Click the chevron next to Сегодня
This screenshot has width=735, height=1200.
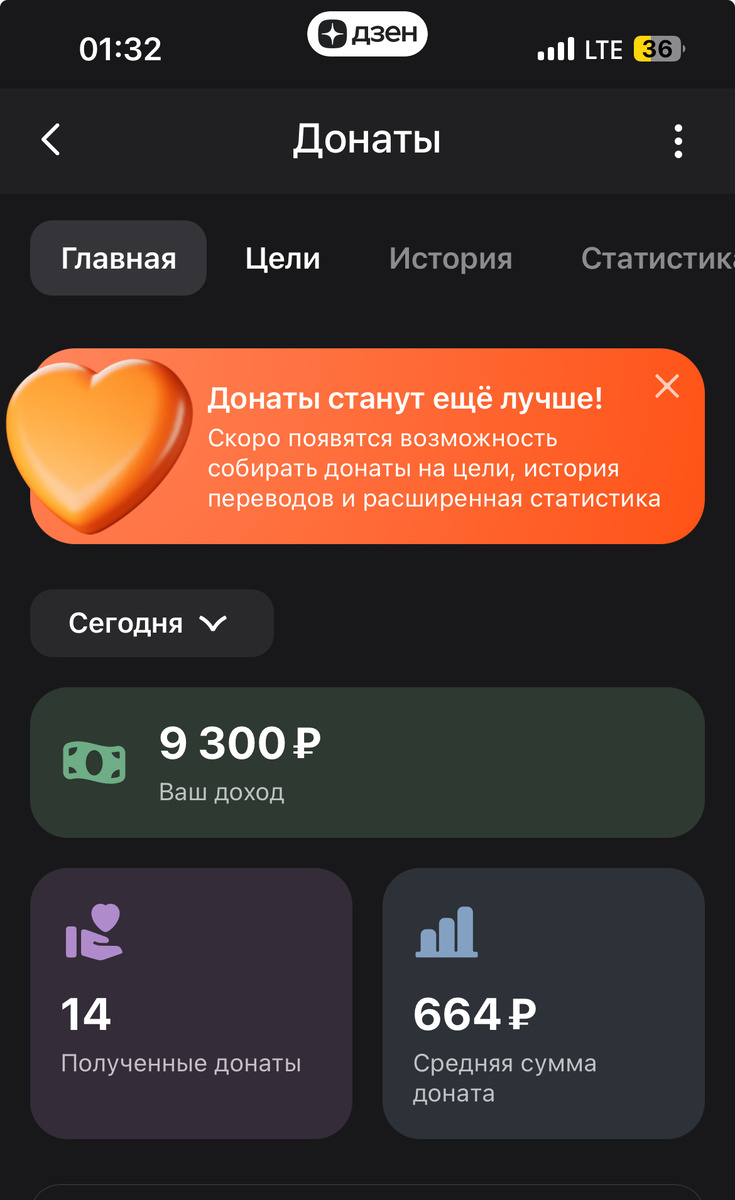point(211,623)
